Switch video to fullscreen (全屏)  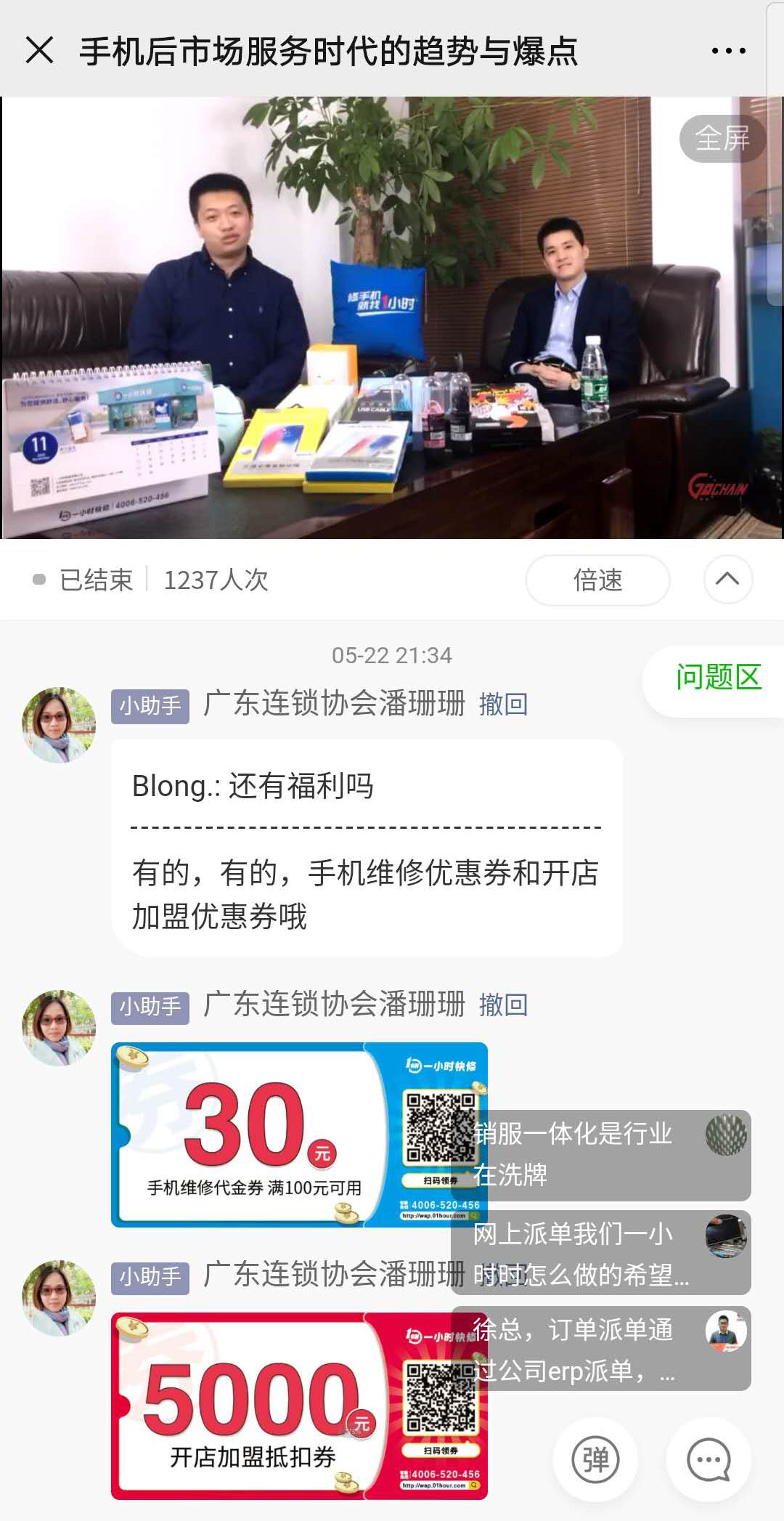[x=722, y=138]
